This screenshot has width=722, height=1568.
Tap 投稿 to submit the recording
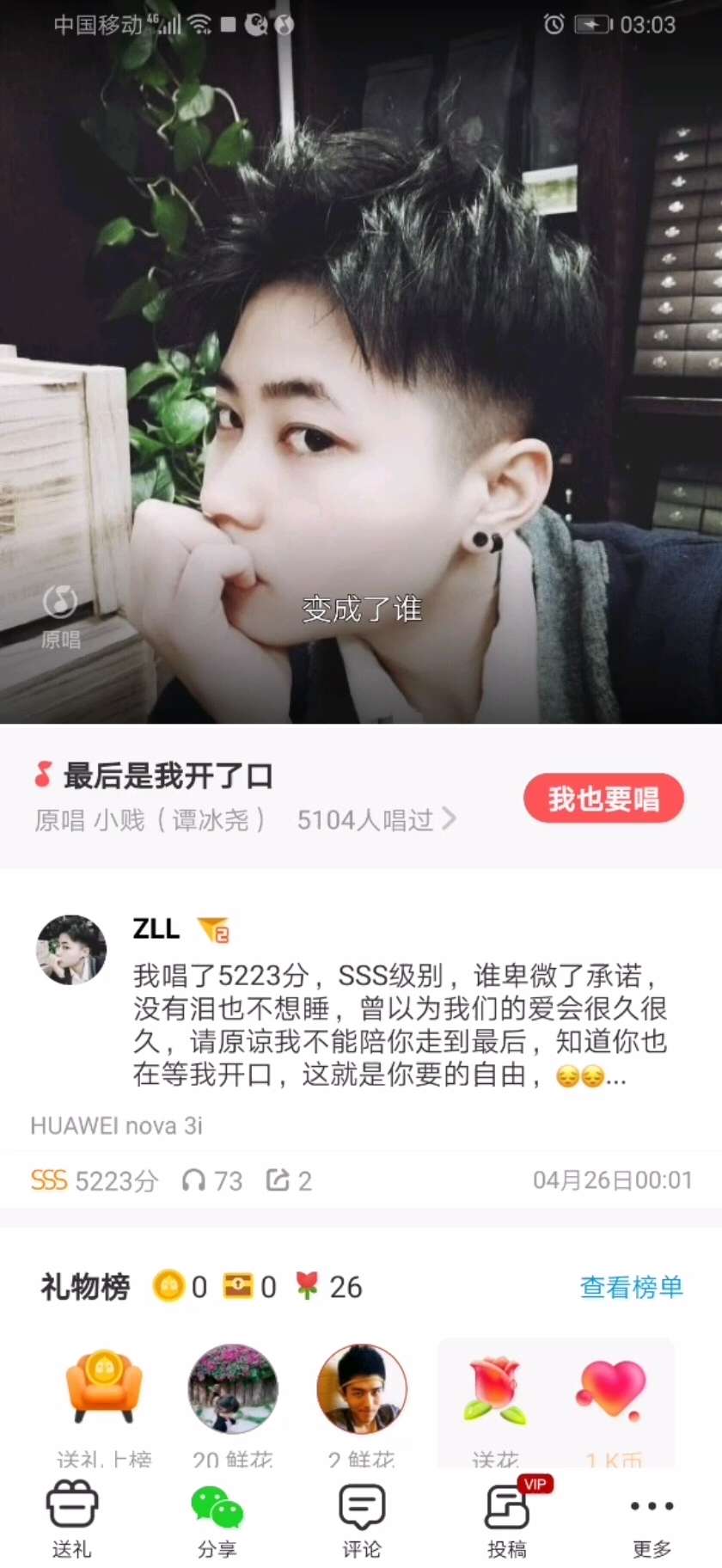pos(507,1518)
